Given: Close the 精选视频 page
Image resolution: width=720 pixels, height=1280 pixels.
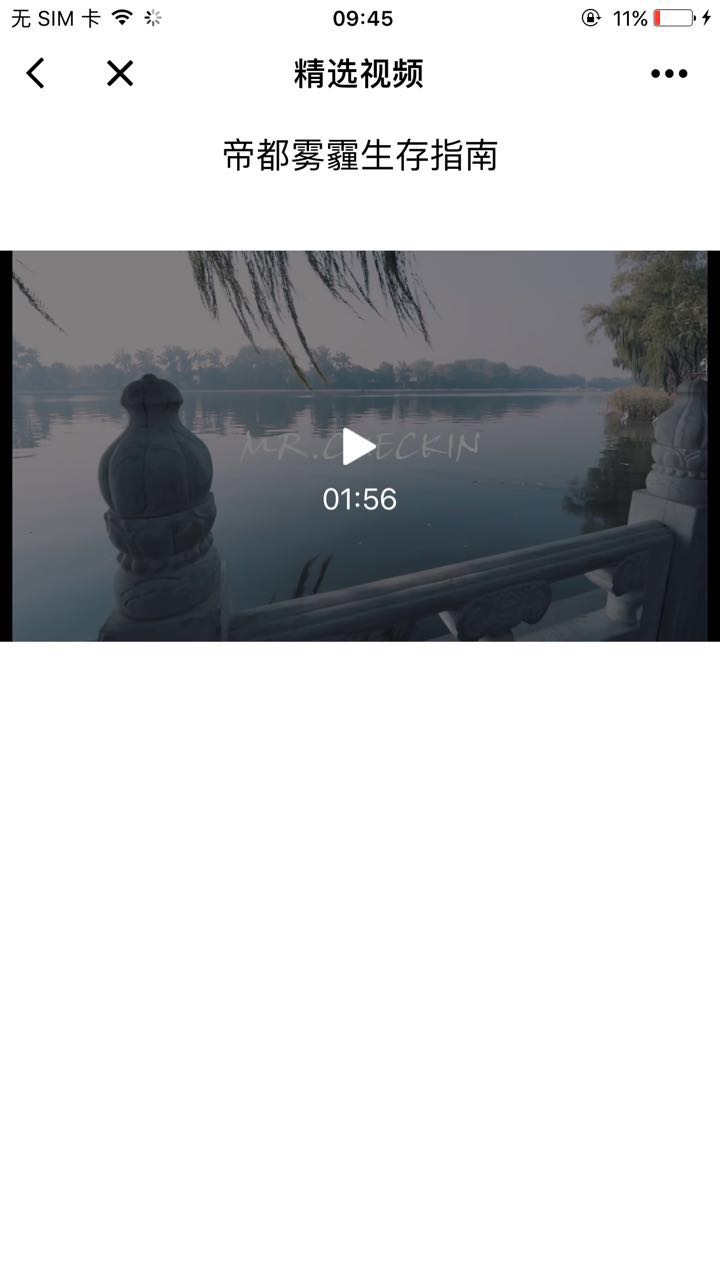Looking at the screenshot, I should tap(120, 73).
